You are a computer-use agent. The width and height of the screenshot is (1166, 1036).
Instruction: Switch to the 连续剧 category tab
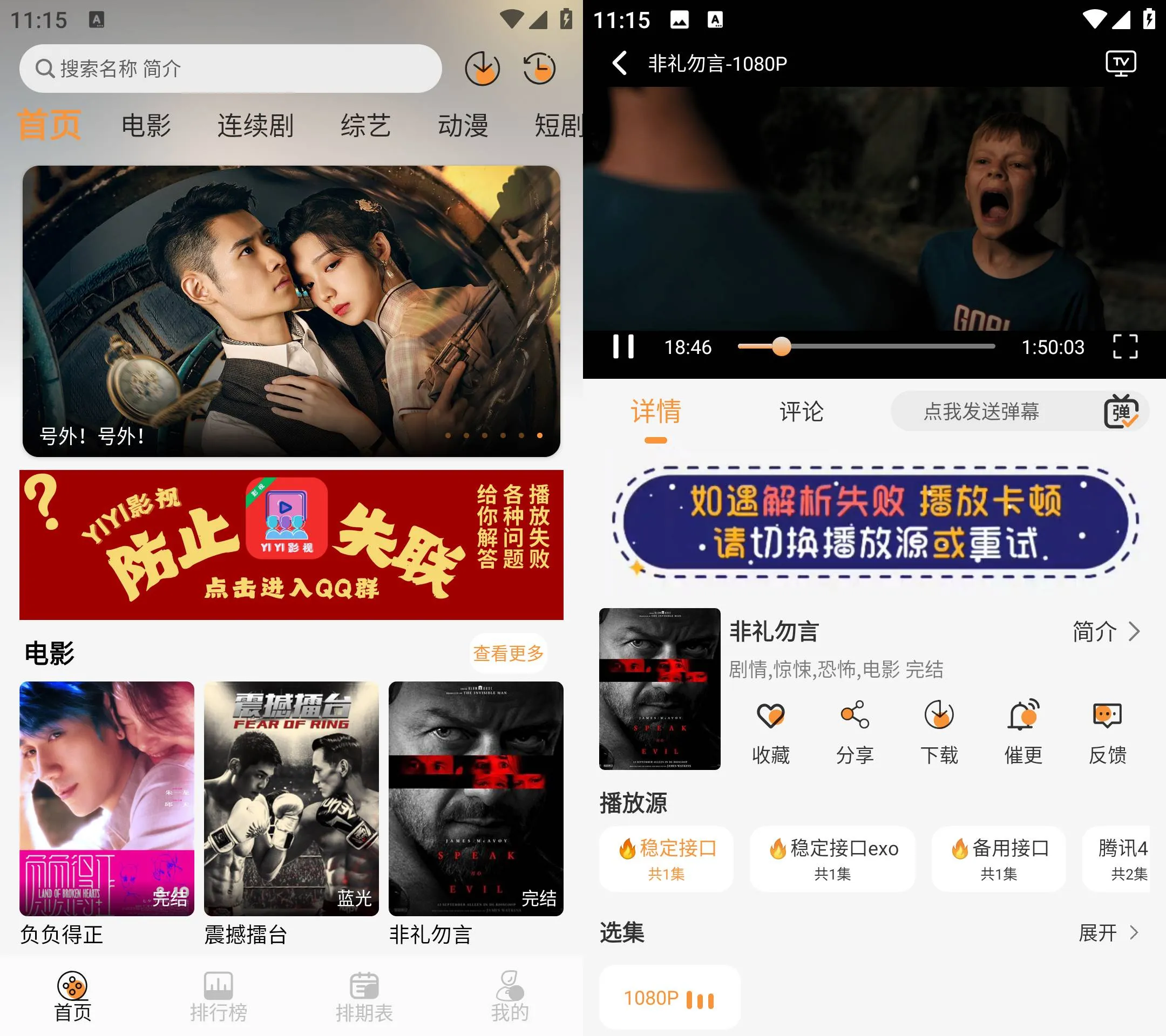(255, 125)
